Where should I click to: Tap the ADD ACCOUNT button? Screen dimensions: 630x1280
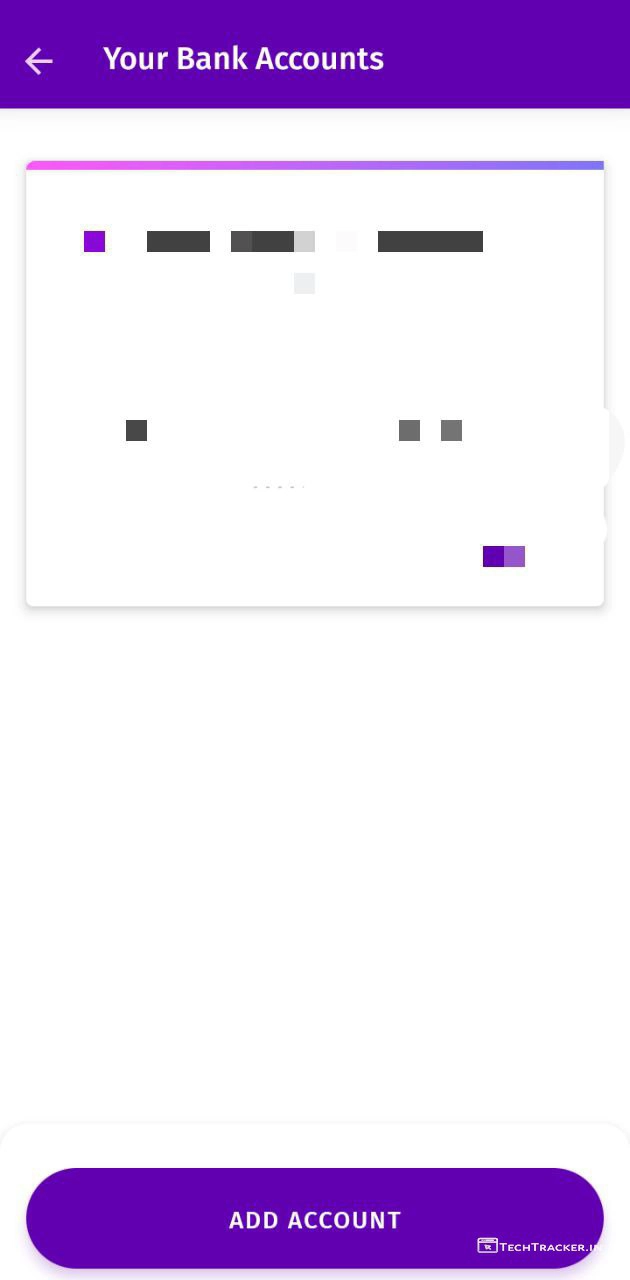314,1219
